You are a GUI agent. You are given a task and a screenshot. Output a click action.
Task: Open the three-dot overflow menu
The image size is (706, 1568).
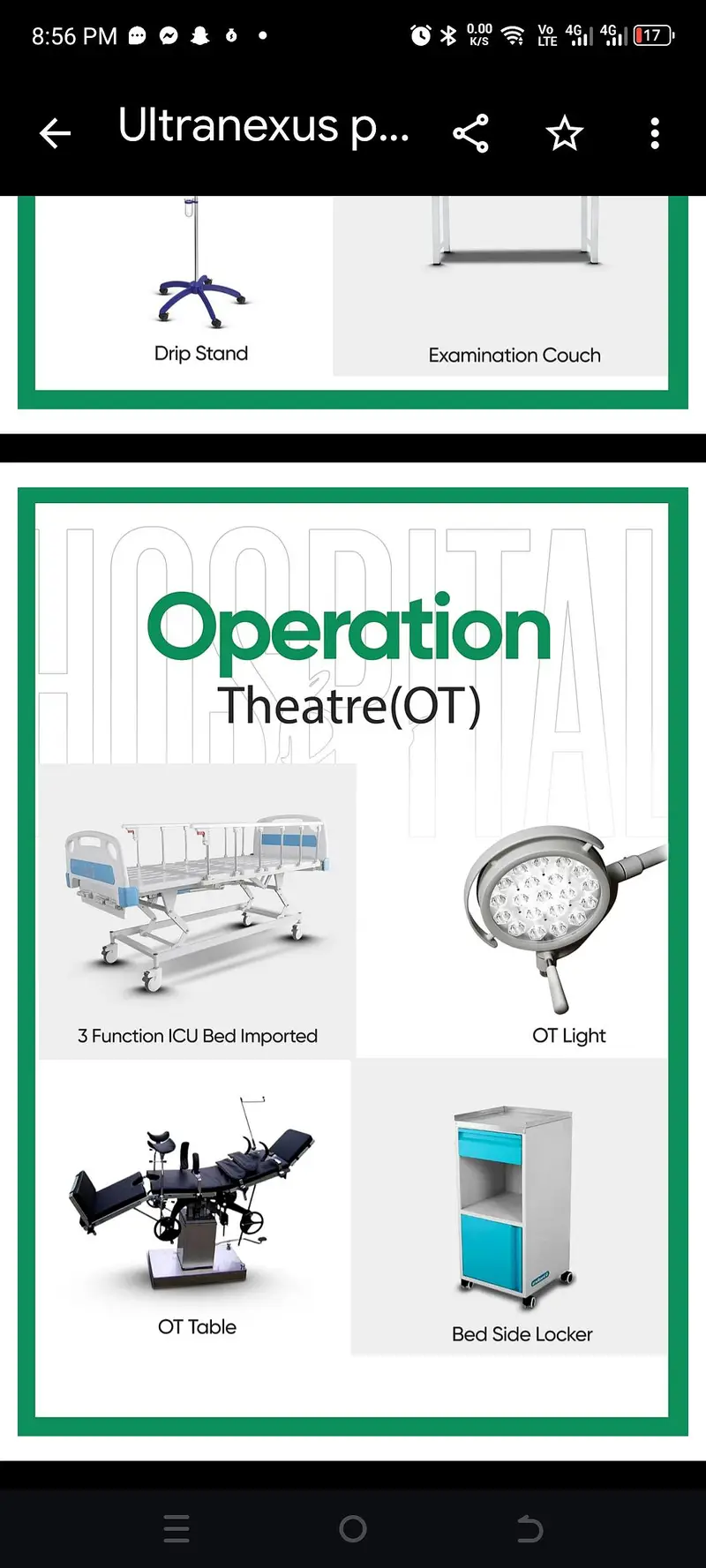coord(654,134)
